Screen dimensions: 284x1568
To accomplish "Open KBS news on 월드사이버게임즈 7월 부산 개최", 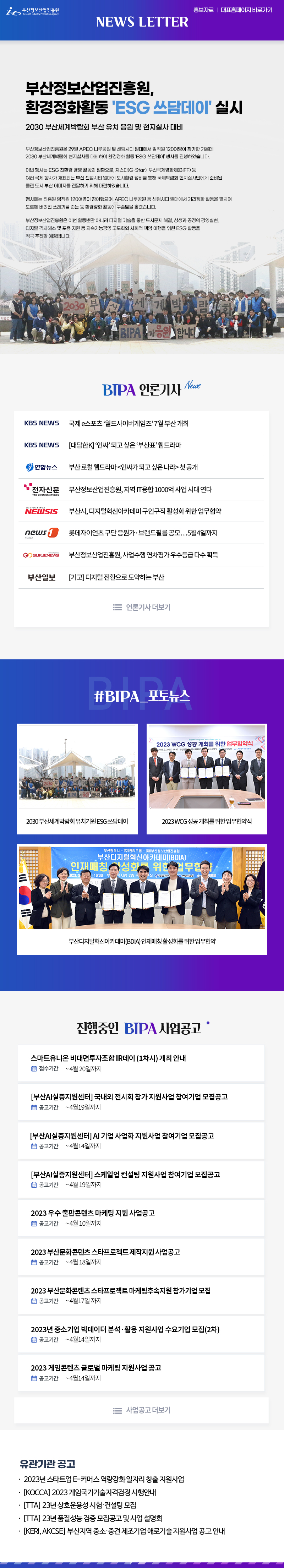I will click(128, 423).
